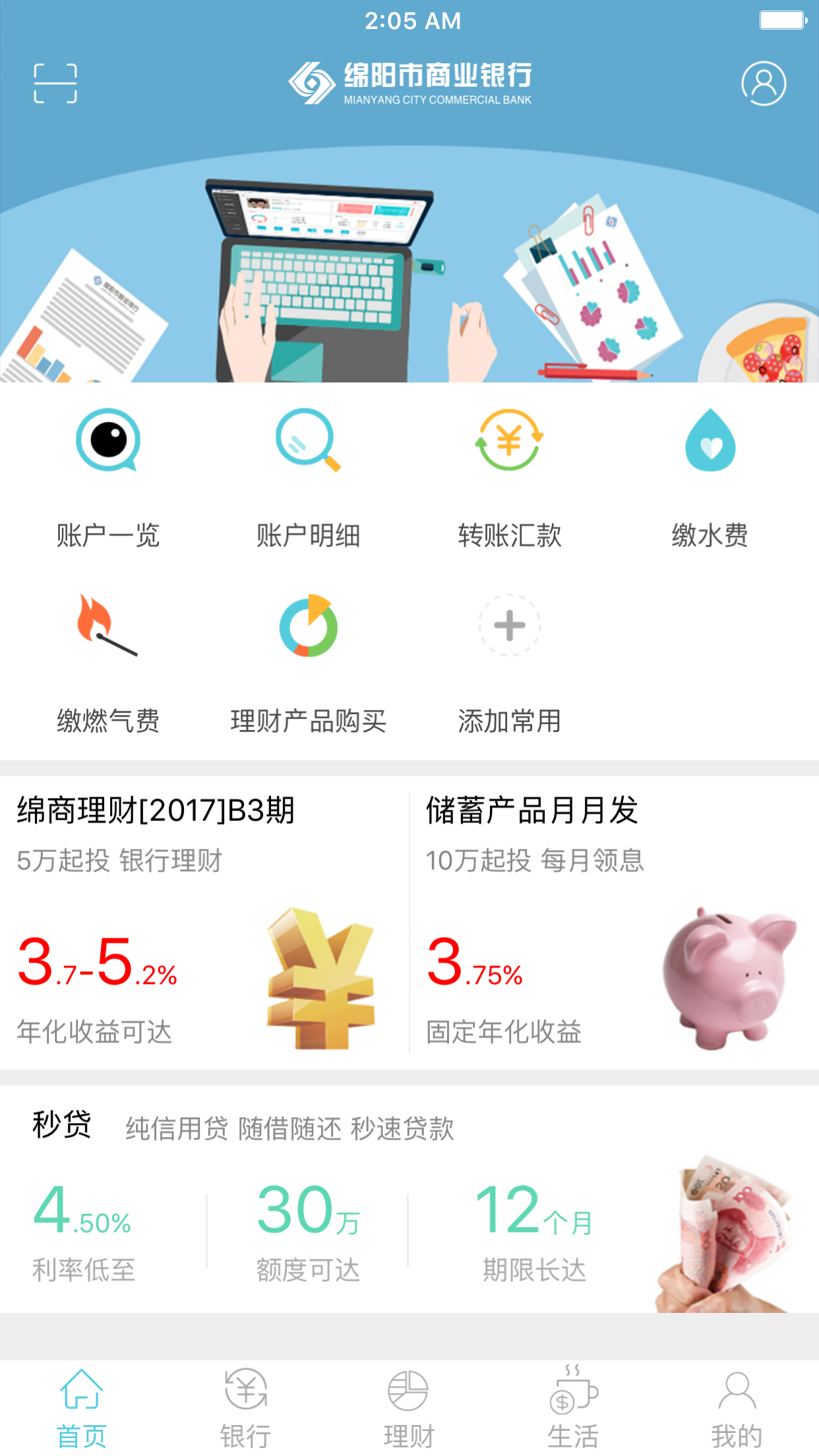Select the 首页 home tab
The image size is (819, 1456).
point(82,1405)
